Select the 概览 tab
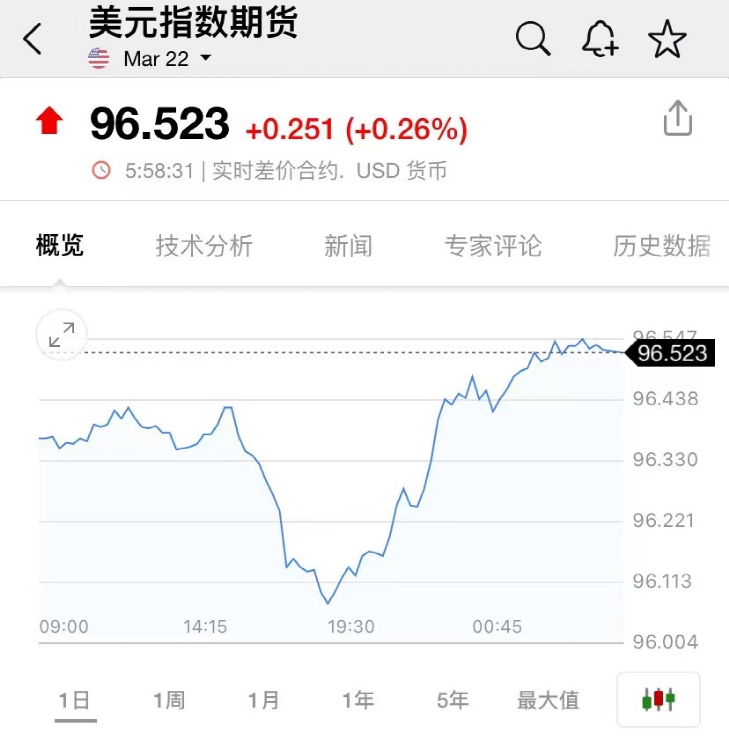Viewport: 729px width, 749px height. [60, 245]
